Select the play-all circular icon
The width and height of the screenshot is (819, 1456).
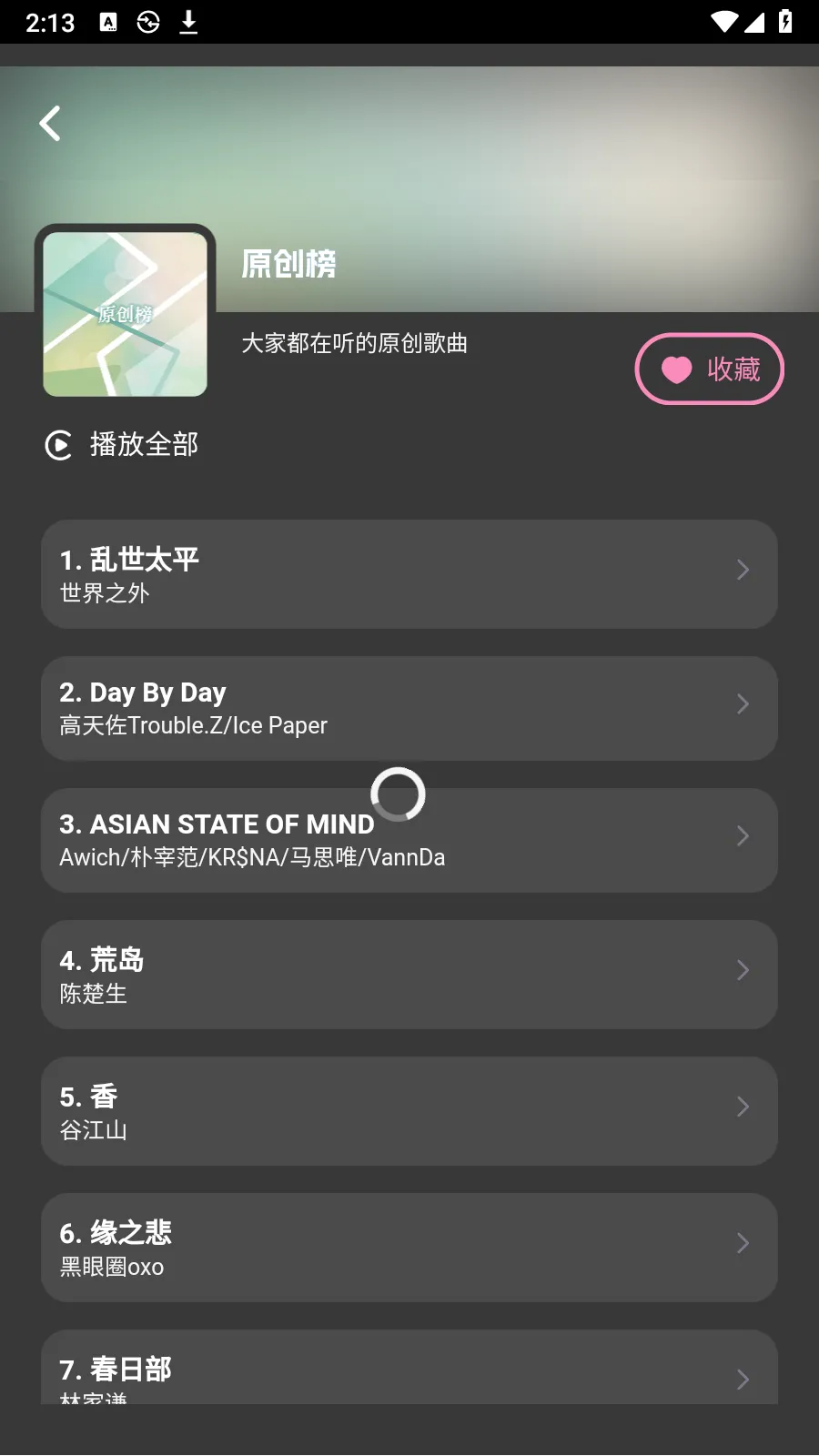[58, 445]
